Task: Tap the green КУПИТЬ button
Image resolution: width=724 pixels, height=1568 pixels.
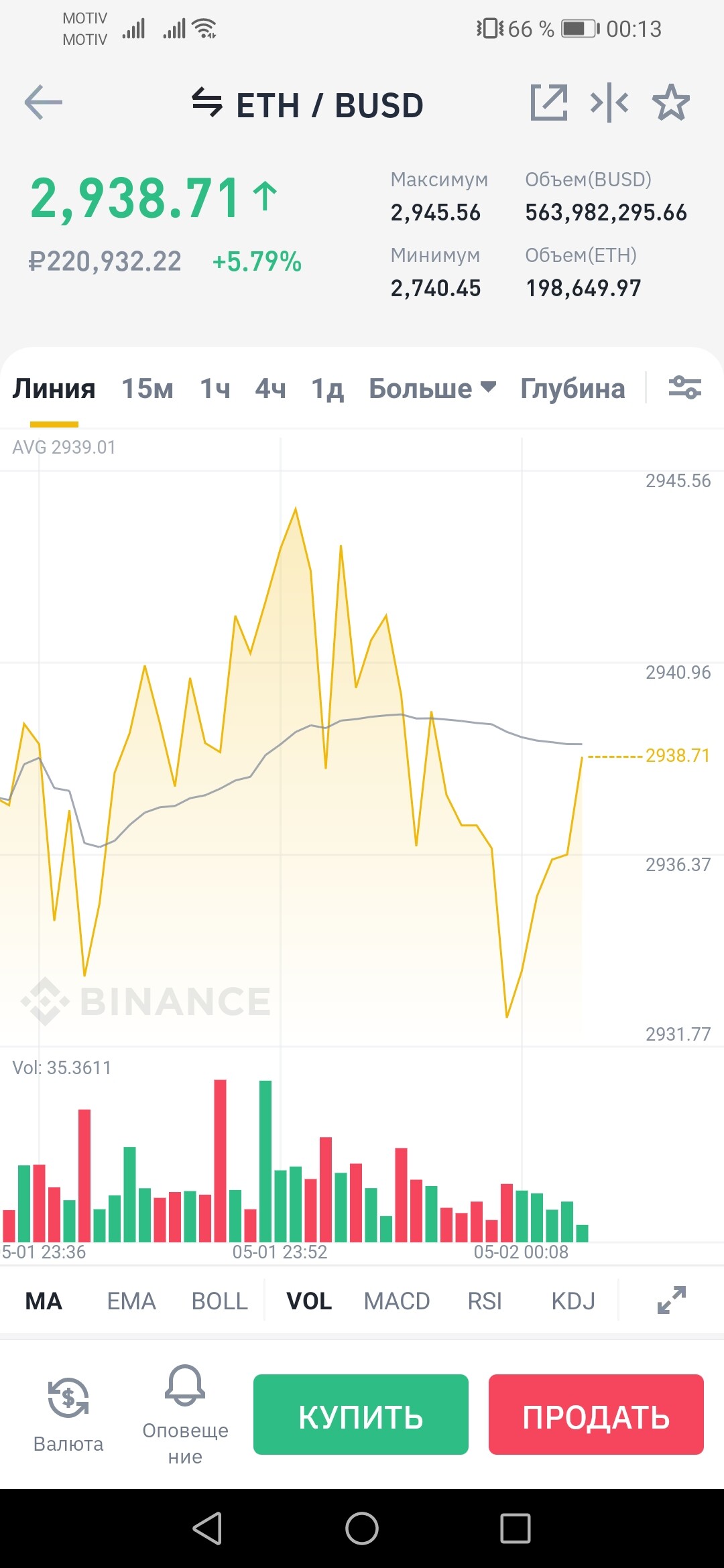Action: 361,1415
